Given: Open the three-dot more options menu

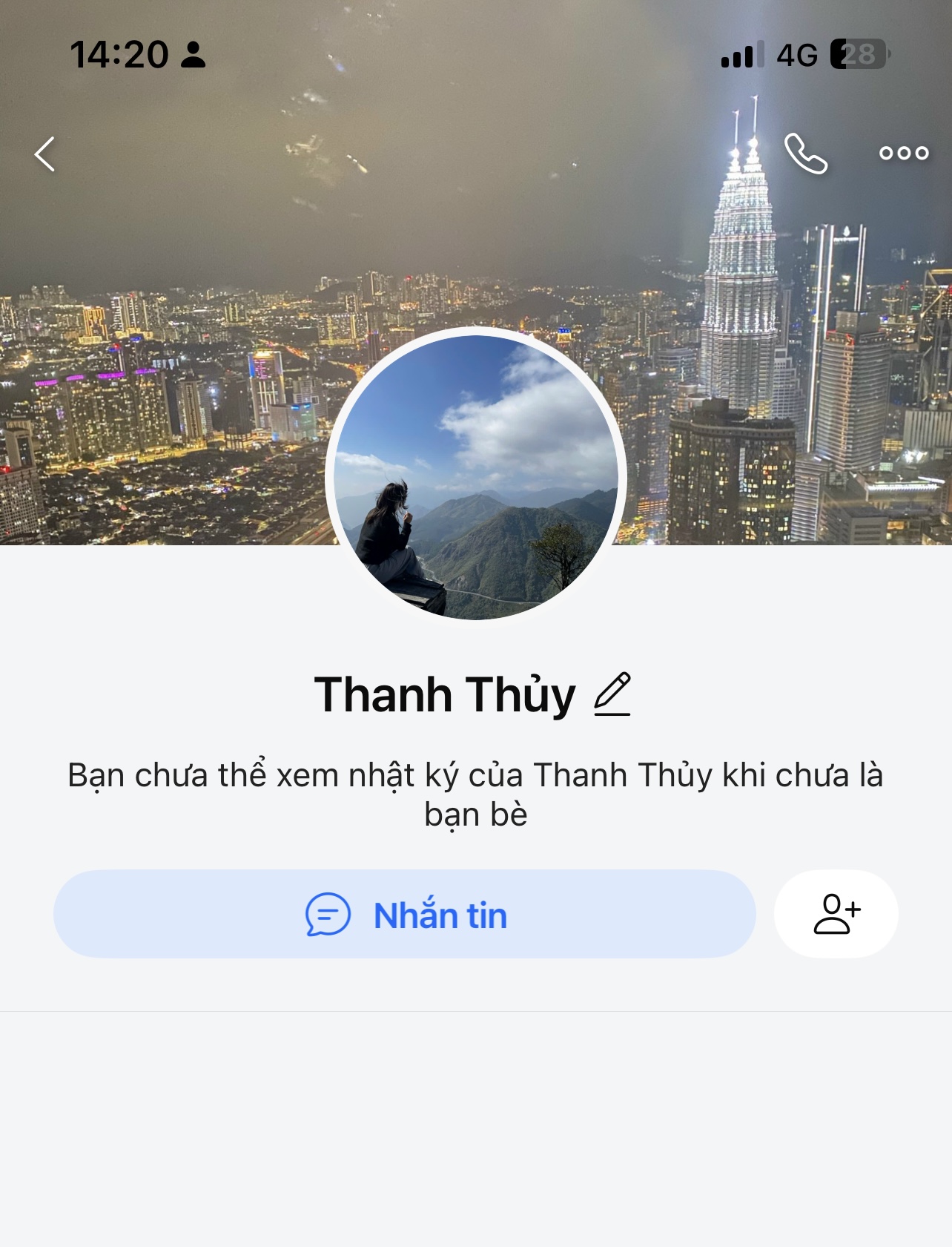Looking at the screenshot, I should click(903, 154).
